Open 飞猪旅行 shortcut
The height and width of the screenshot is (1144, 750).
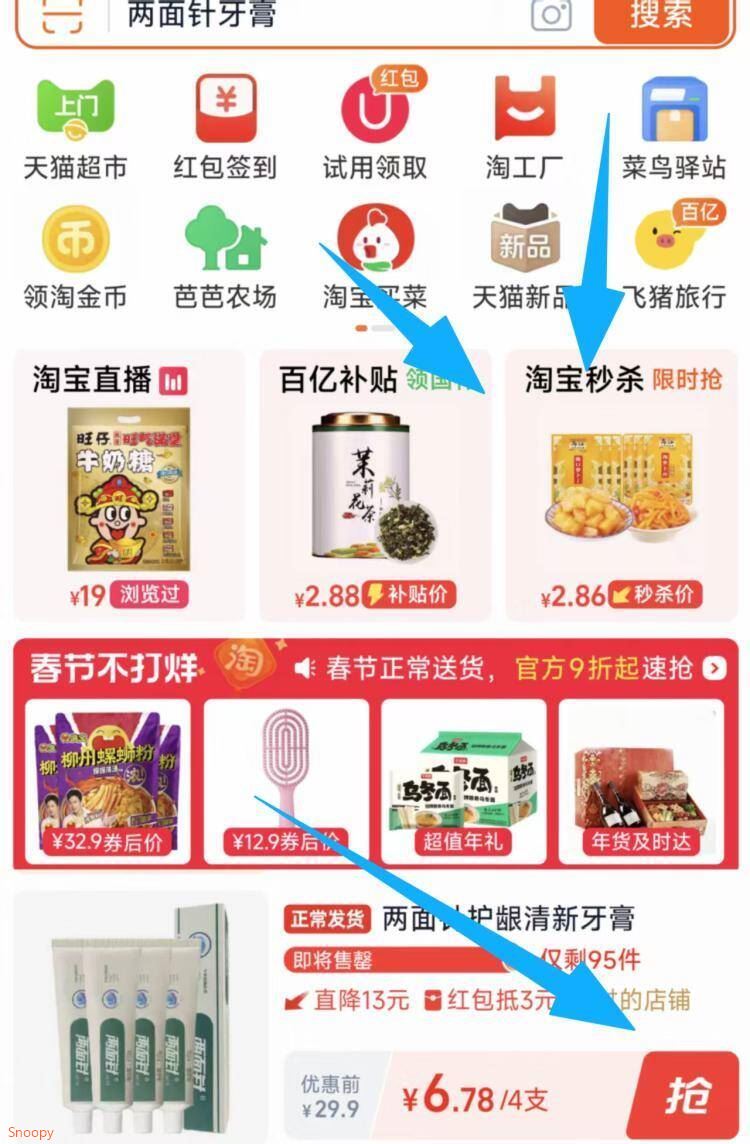[x=674, y=257]
